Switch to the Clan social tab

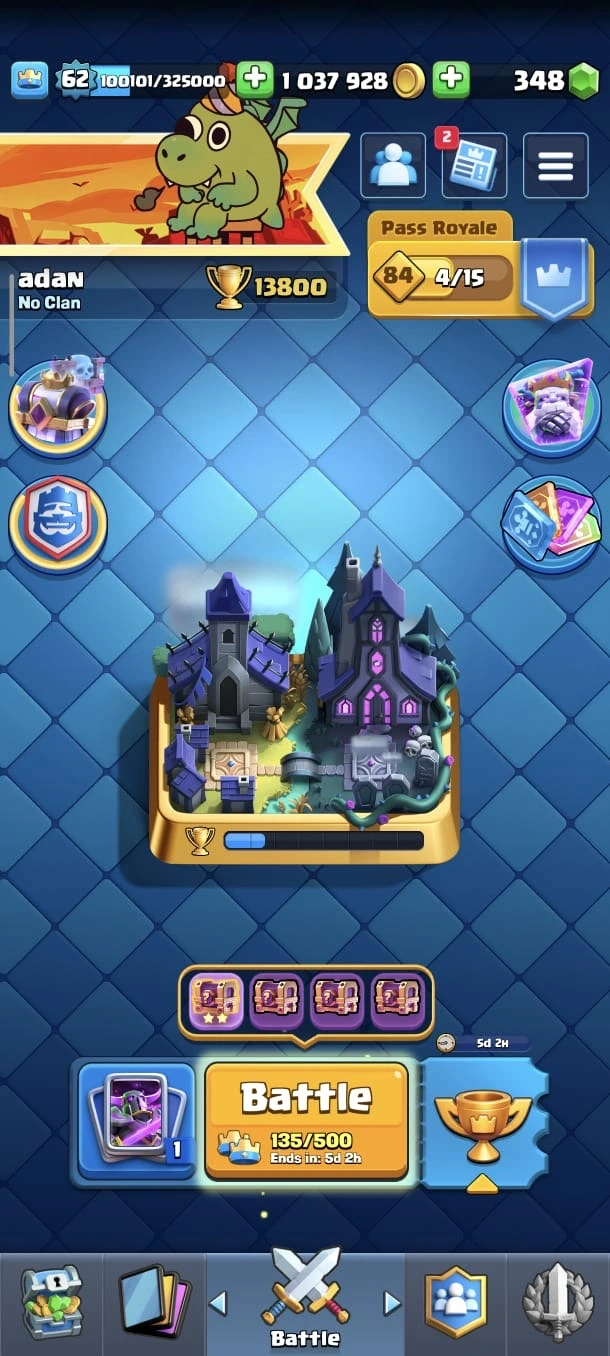click(x=455, y=1301)
